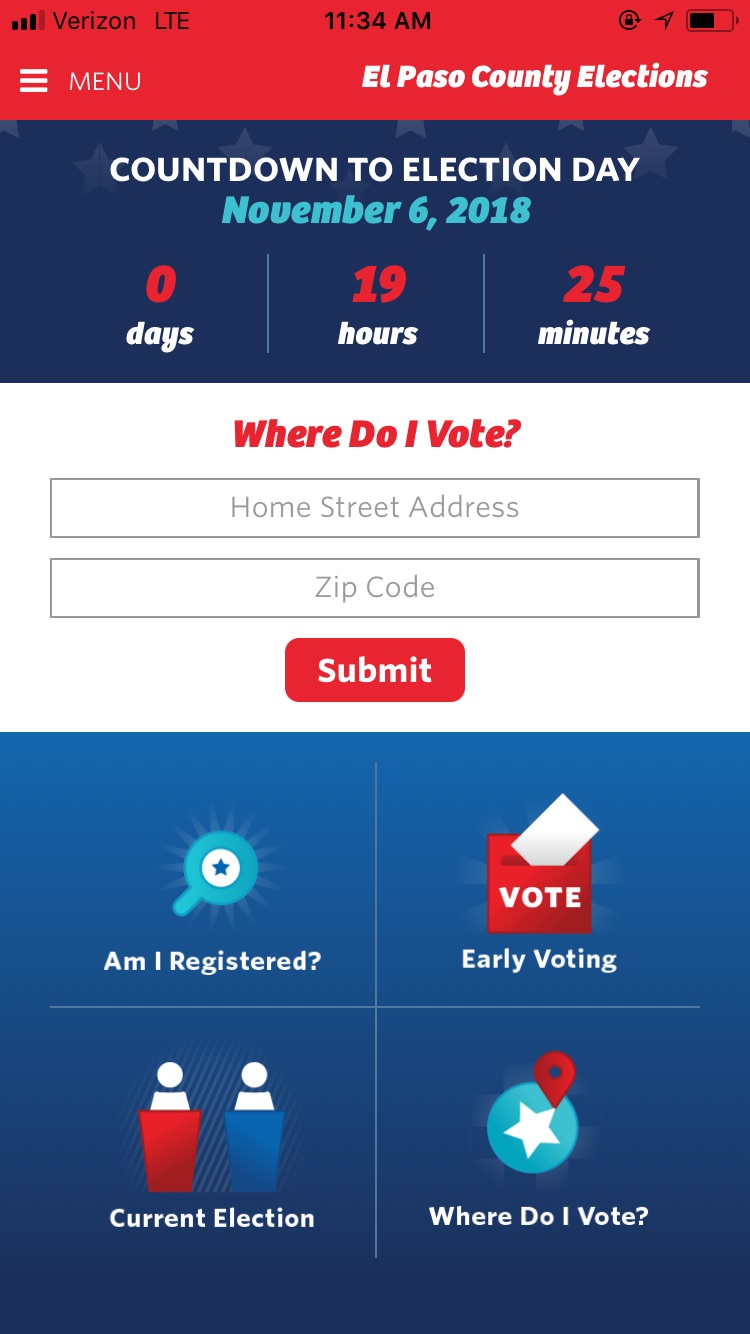This screenshot has width=750, height=1334.
Task: Open the MENU navigation item
Action: pyautogui.click(x=103, y=81)
